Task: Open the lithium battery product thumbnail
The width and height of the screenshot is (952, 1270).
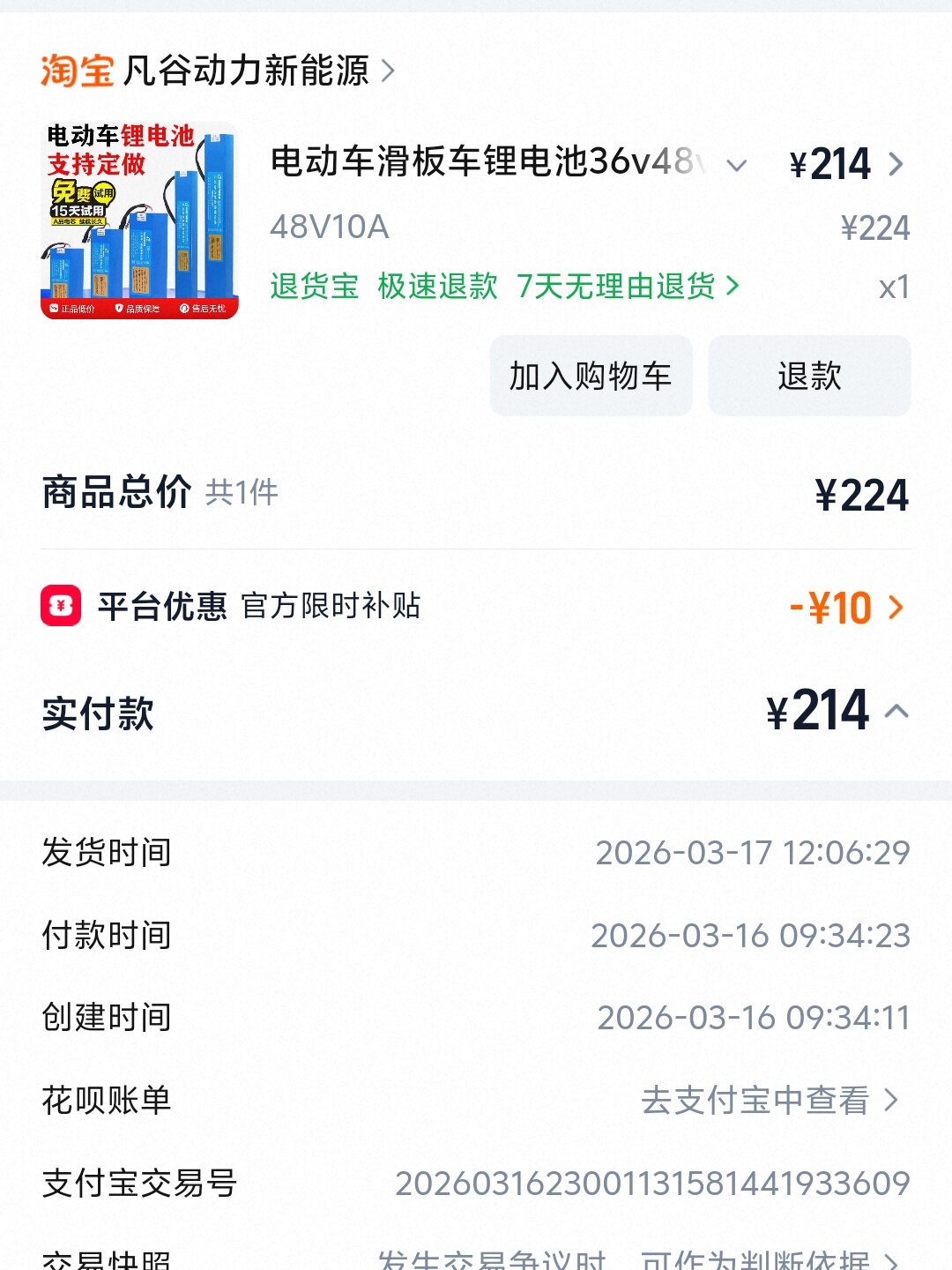Action: pos(139,220)
